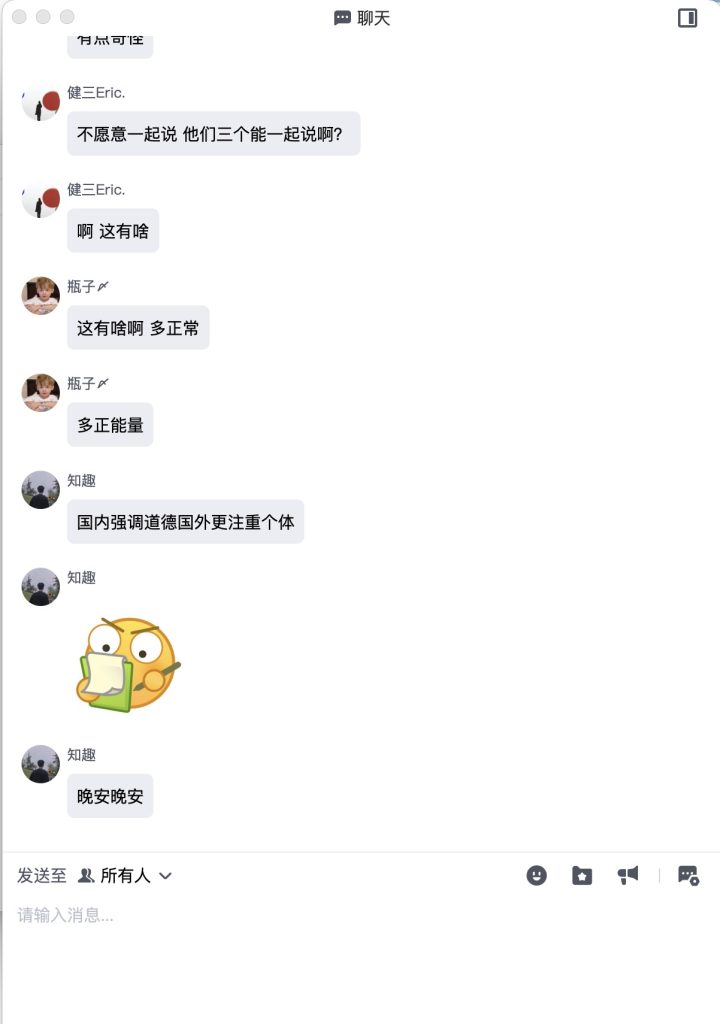Open 瓶子's avatar beside 多正能量

(41, 393)
